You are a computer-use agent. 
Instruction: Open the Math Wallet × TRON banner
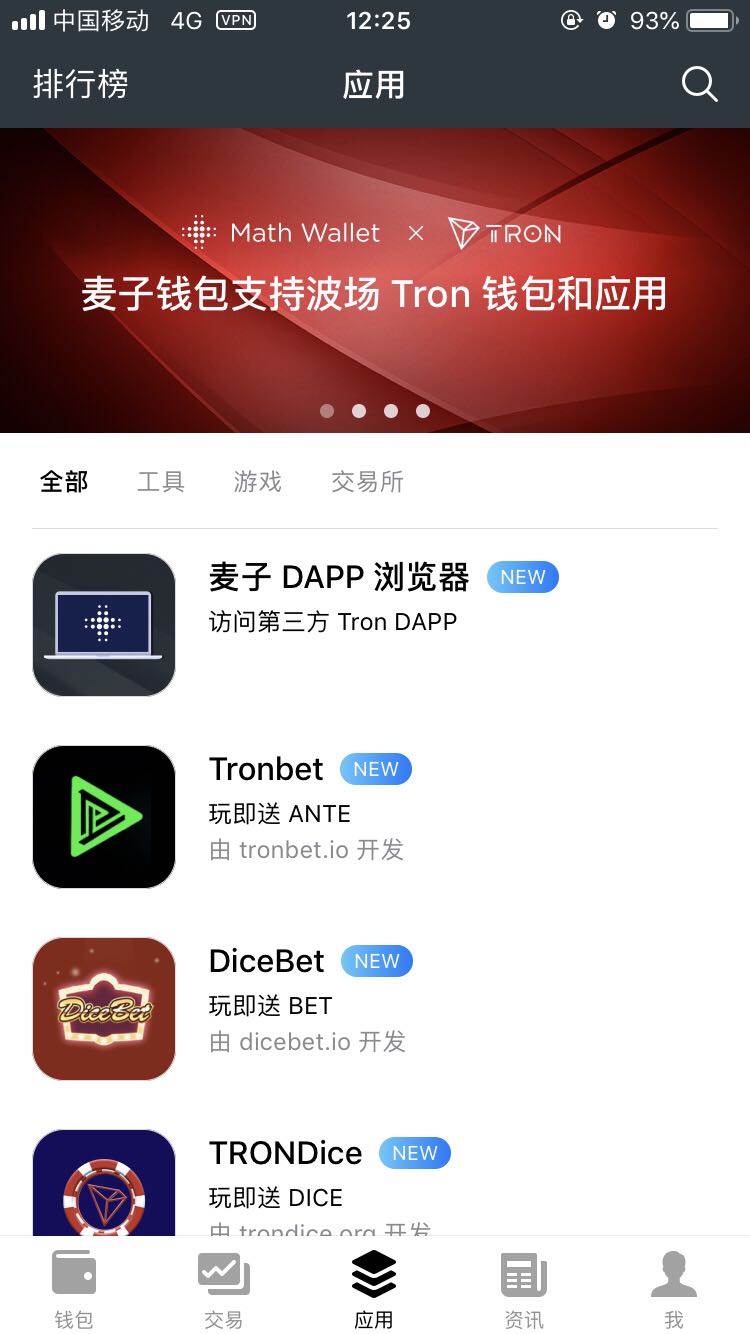click(375, 280)
